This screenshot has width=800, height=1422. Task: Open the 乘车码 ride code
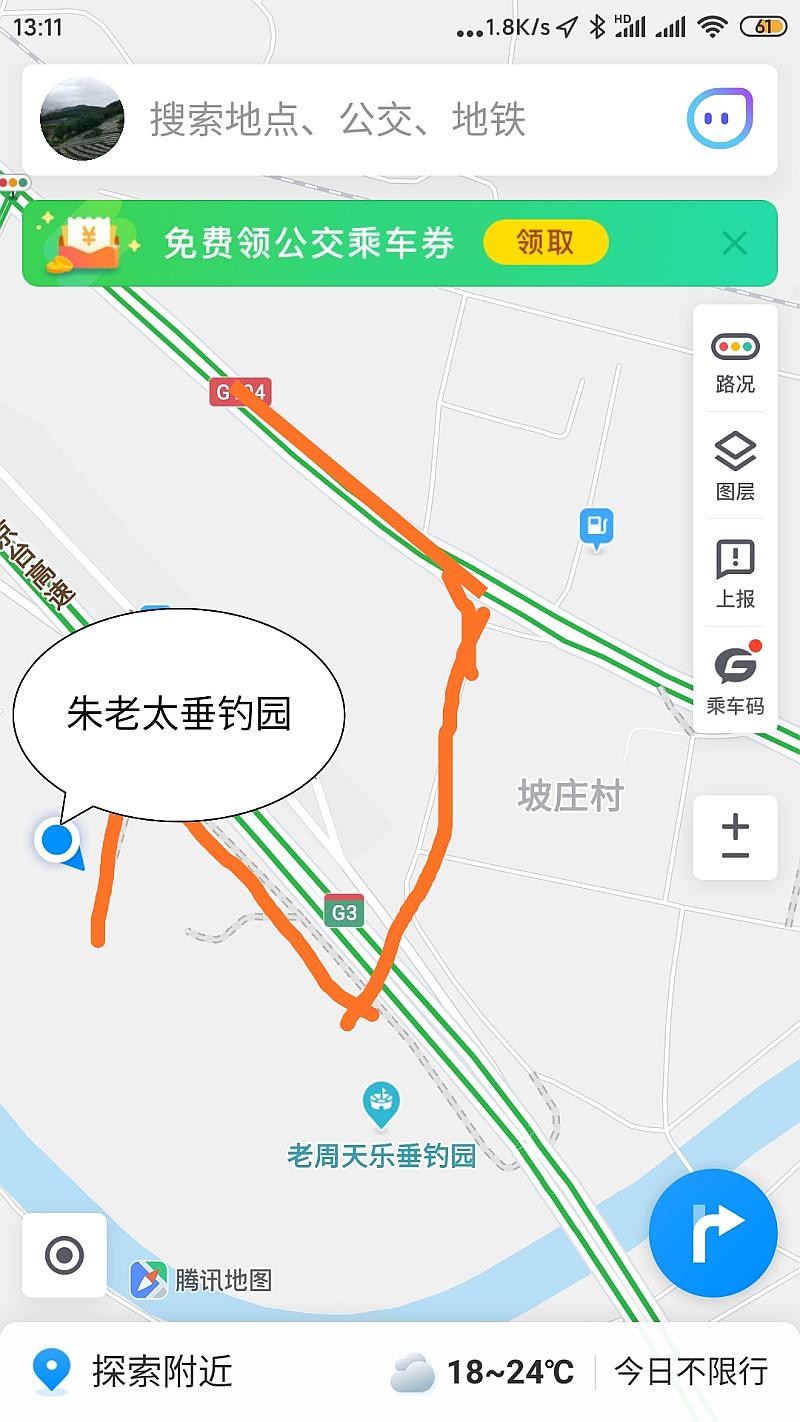coord(735,680)
